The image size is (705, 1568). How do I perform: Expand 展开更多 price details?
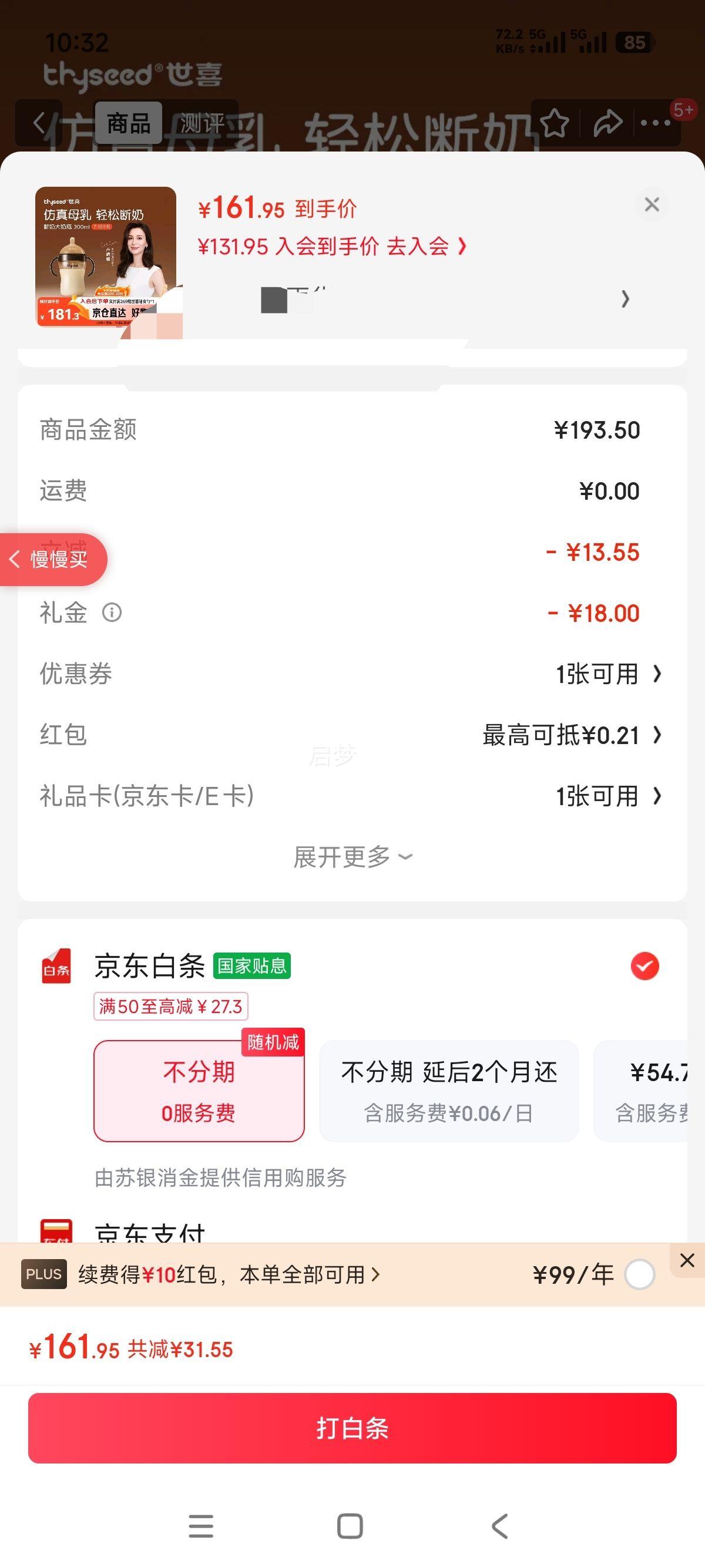click(x=352, y=857)
